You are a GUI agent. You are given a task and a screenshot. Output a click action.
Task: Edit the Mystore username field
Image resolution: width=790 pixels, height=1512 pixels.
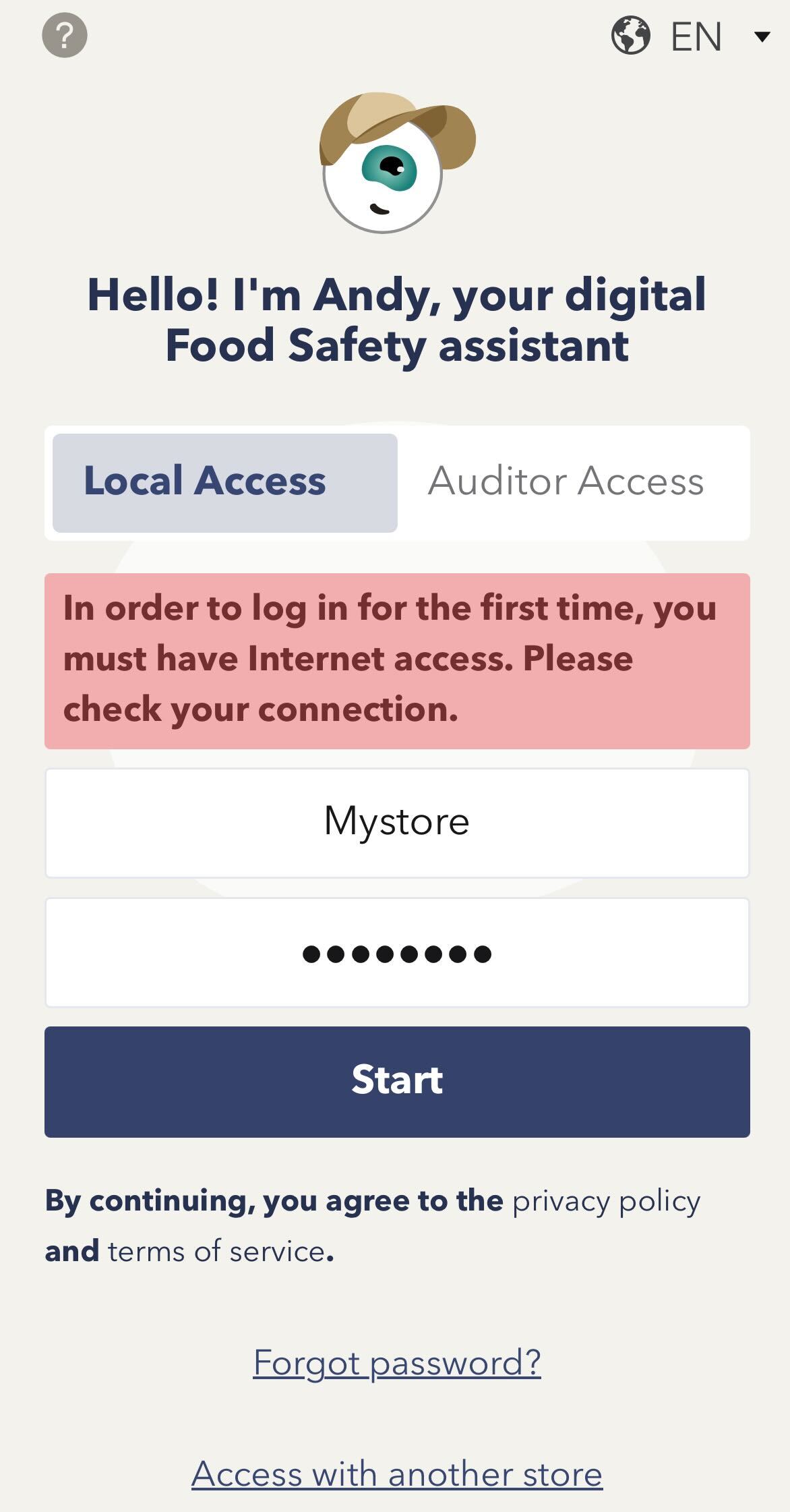tap(397, 823)
